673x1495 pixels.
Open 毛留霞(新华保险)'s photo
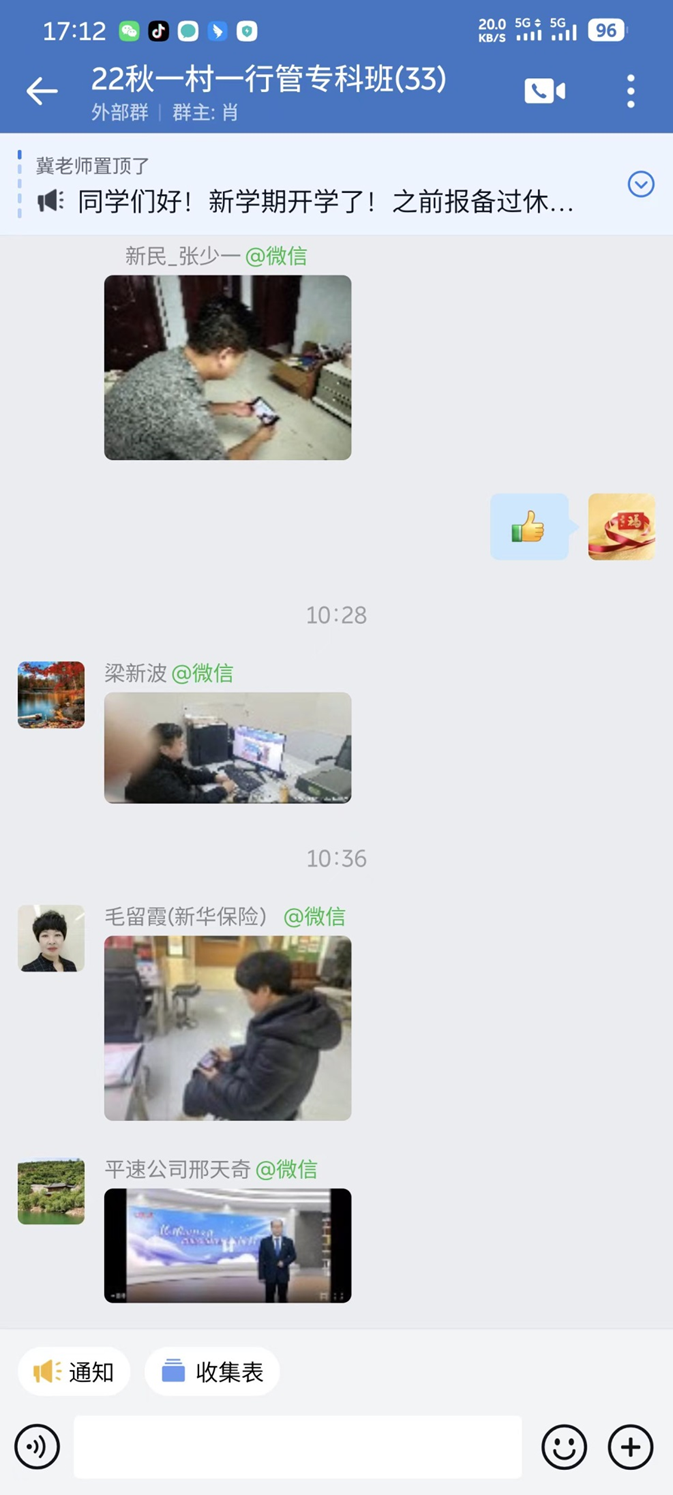click(x=227, y=1027)
